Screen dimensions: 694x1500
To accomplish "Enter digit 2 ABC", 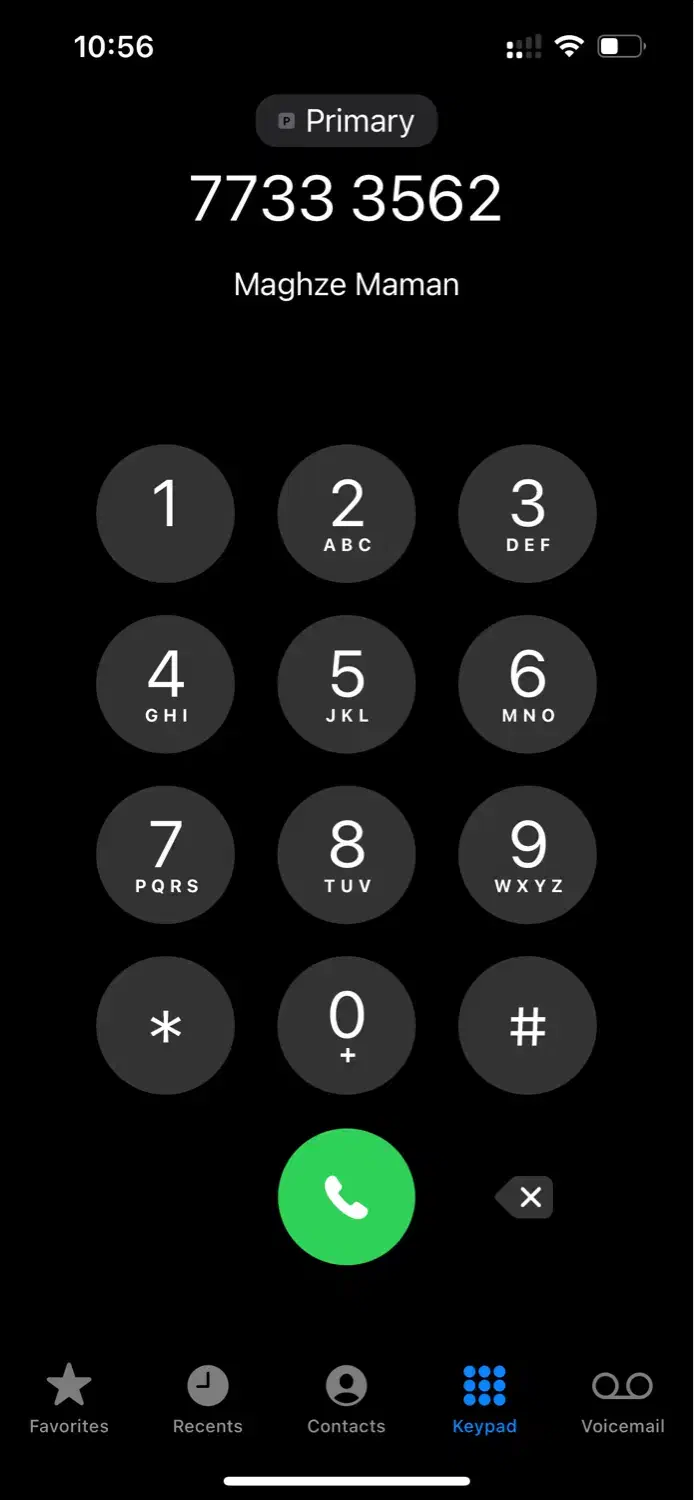I will click(x=346, y=513).
